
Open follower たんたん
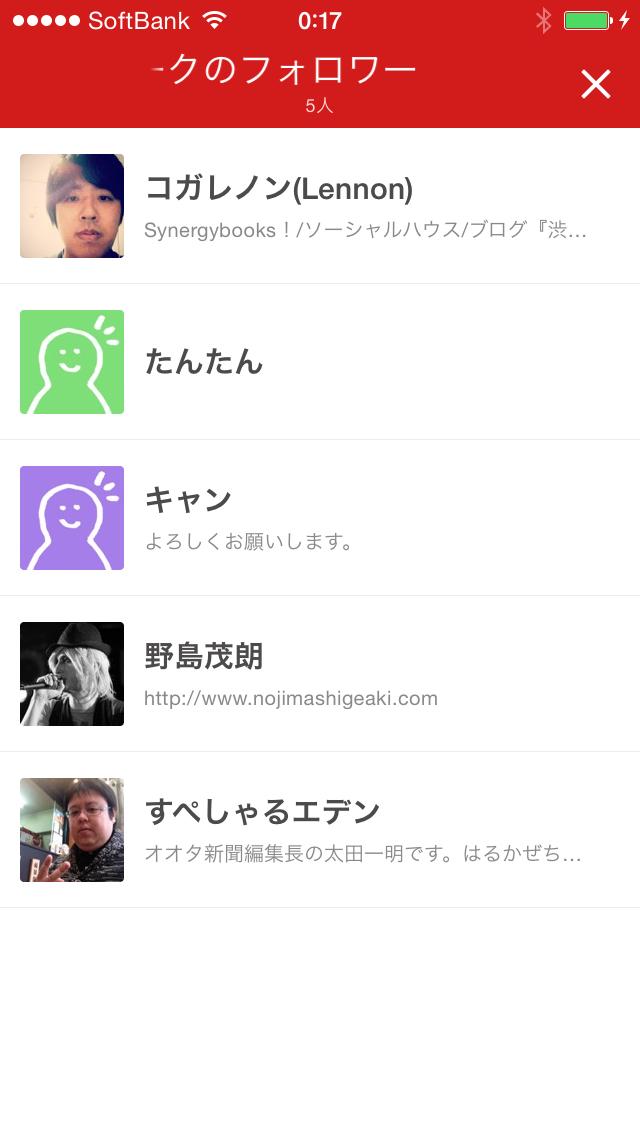coord(320,362)
